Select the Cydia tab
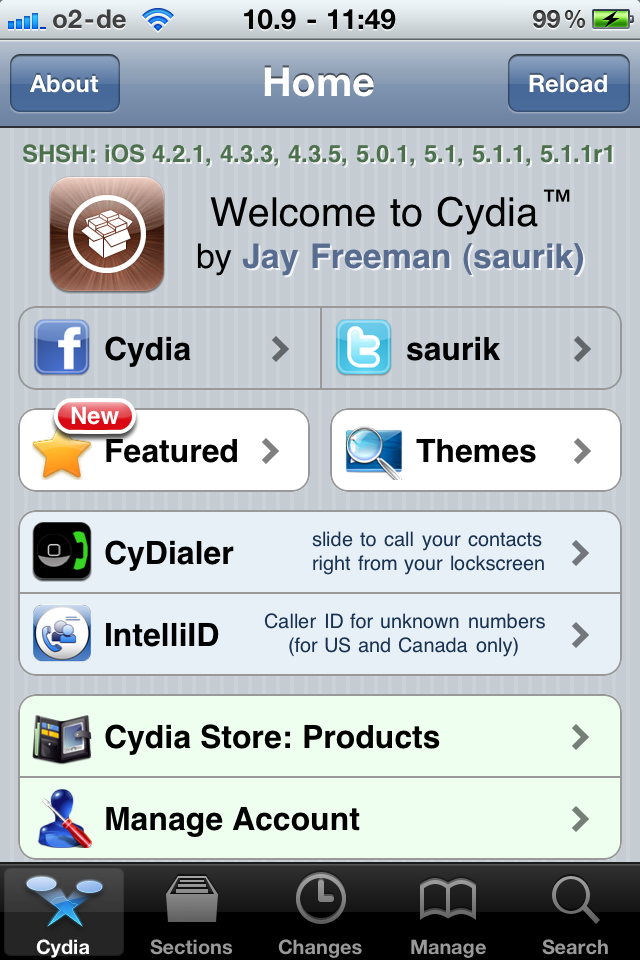The height and width of the screenshot is (960, 640). pos(63,914)
